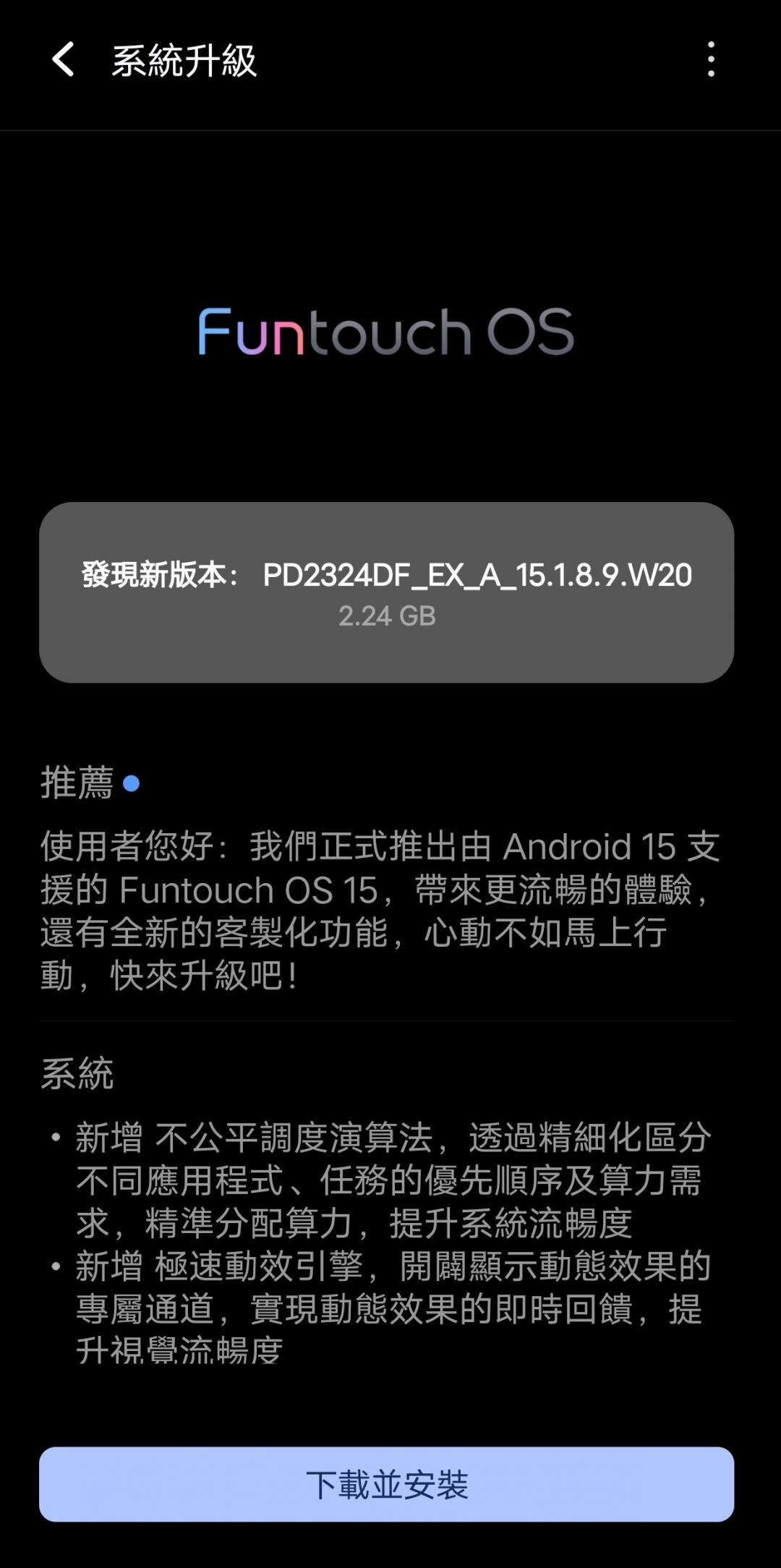Tap the 推薦 recommendation label
Viewport: 781px width, 1568px height.
point(76,781)
